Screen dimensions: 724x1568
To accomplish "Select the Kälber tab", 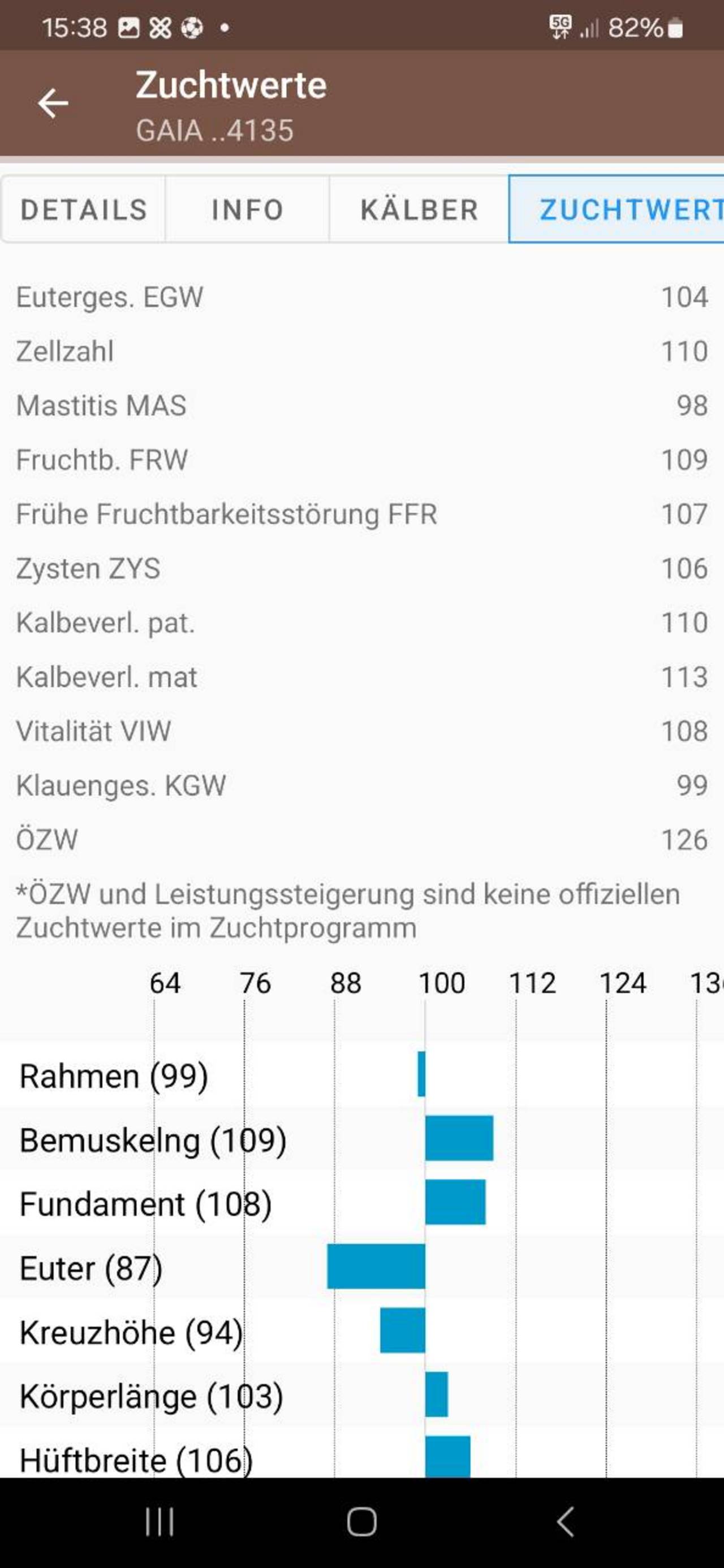I will pyautogui.click(x=419, y=209).
